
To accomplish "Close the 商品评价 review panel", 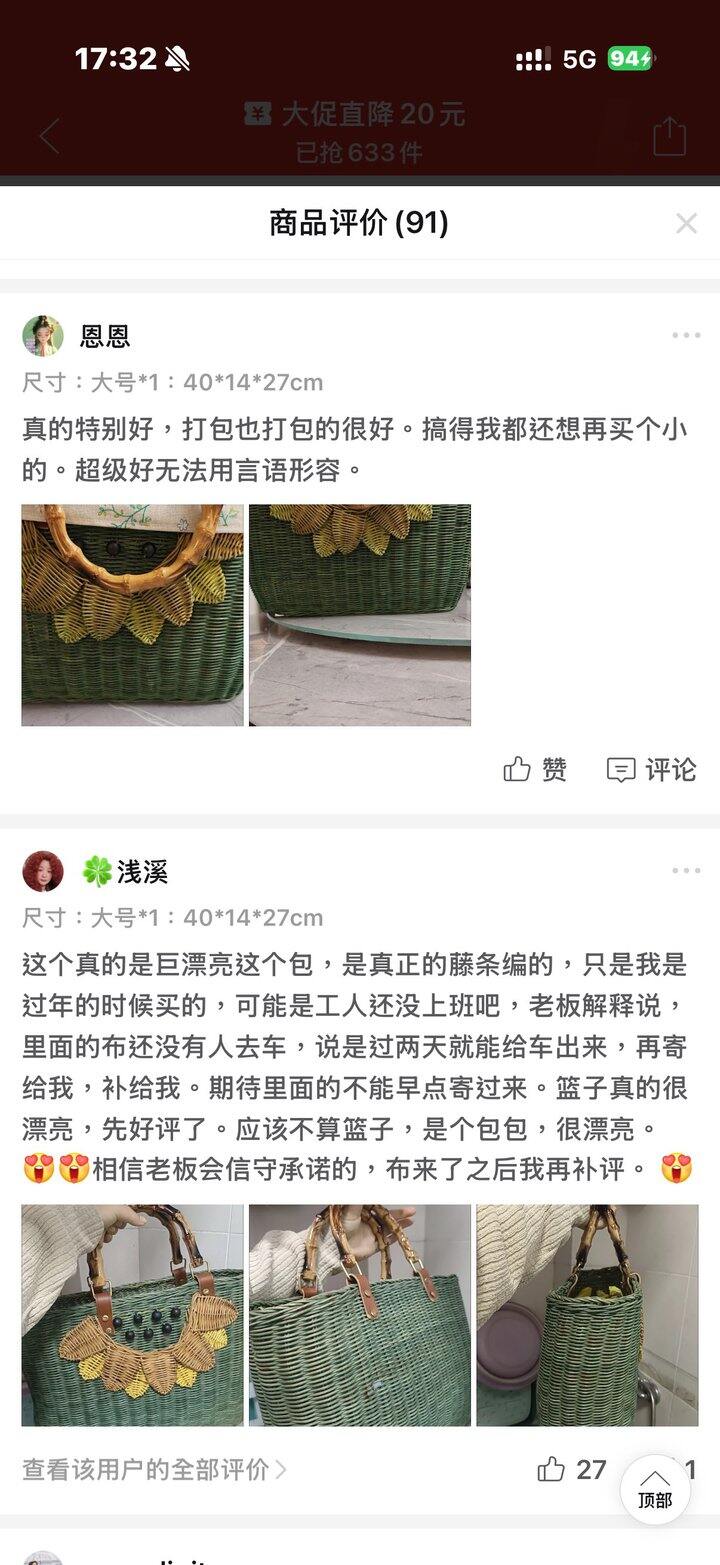I will [x=686, y=223].
